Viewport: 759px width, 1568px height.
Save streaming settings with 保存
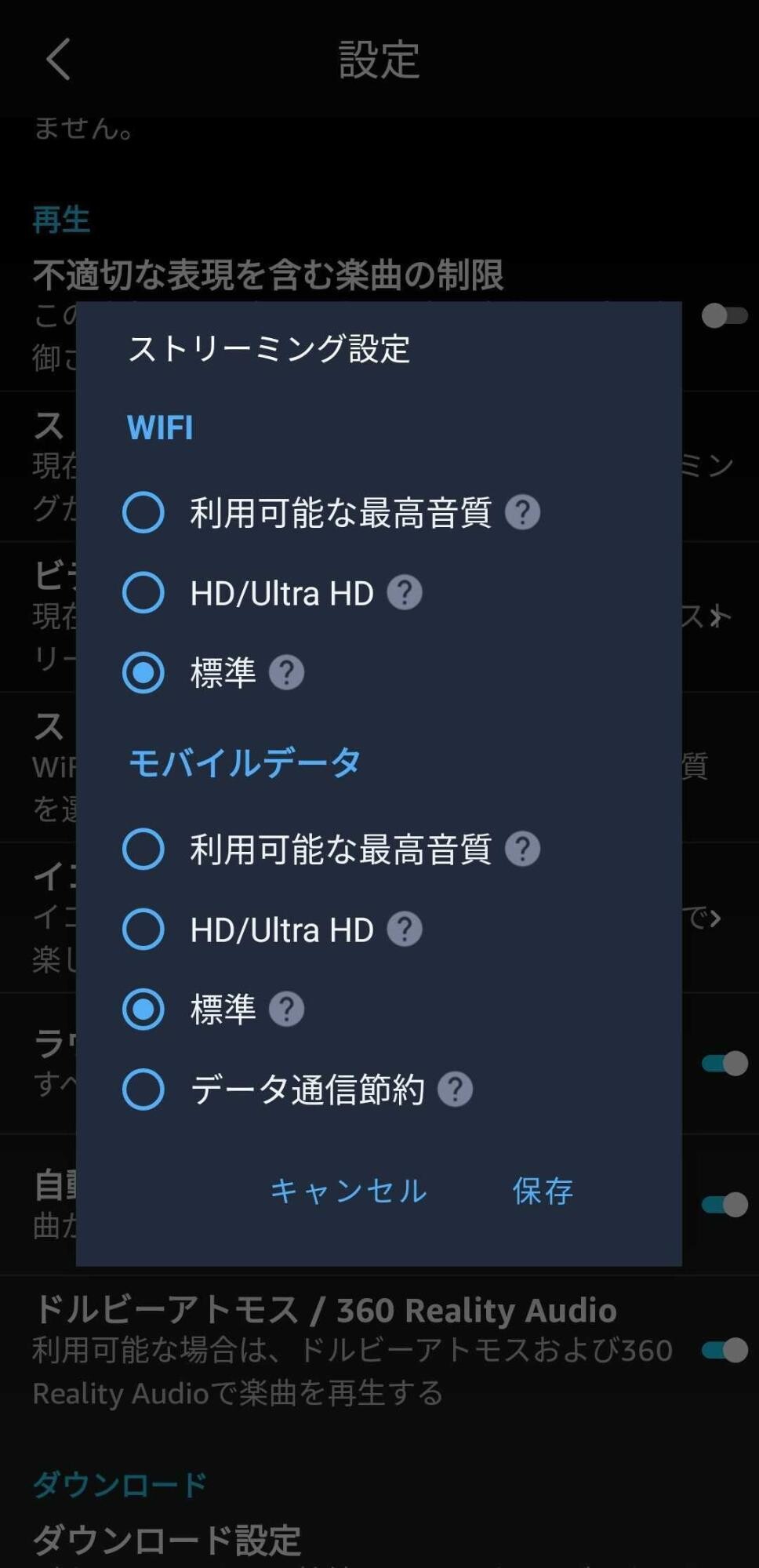click(x=543, y=1191)
